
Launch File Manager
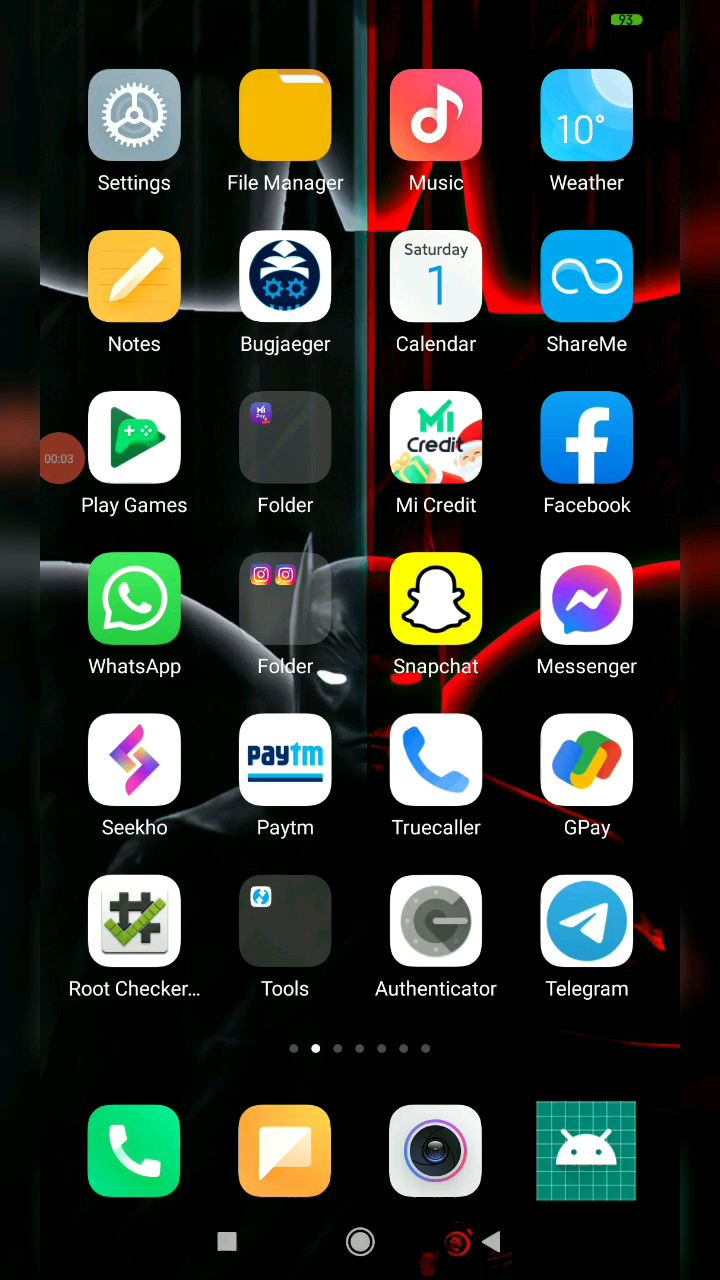[285, 116]
